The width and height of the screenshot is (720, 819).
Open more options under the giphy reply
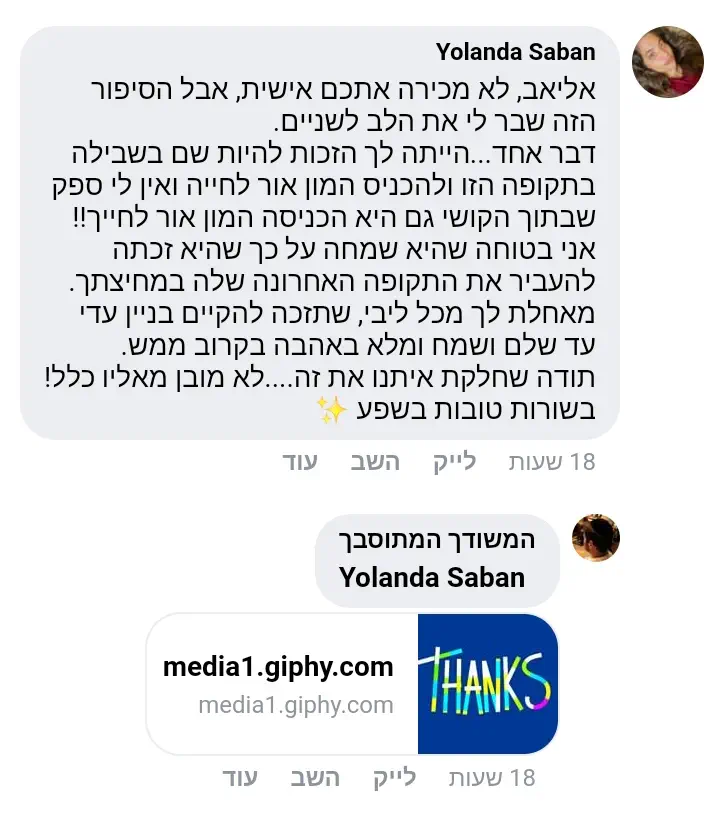239,778
